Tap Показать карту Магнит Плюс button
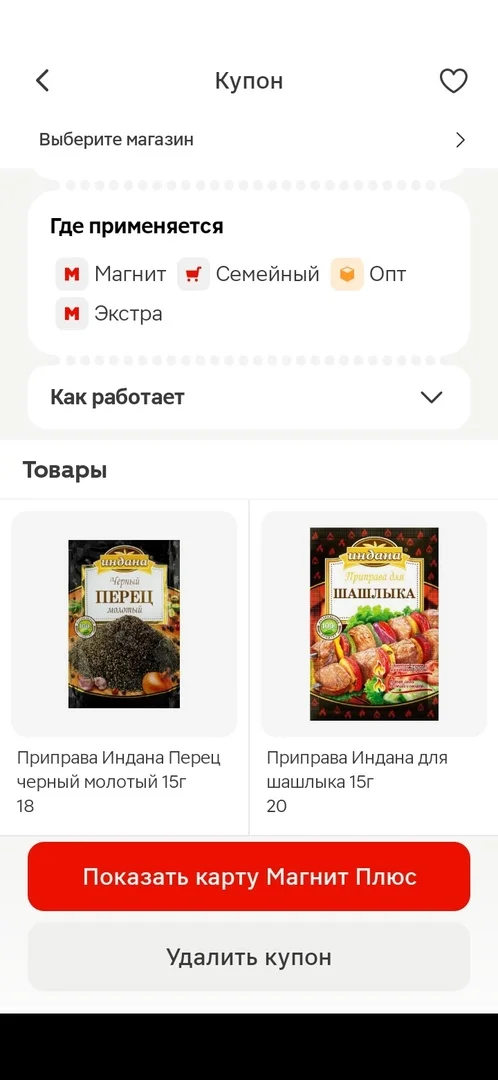Screen dimensions: 498x1080 point(249,876)
